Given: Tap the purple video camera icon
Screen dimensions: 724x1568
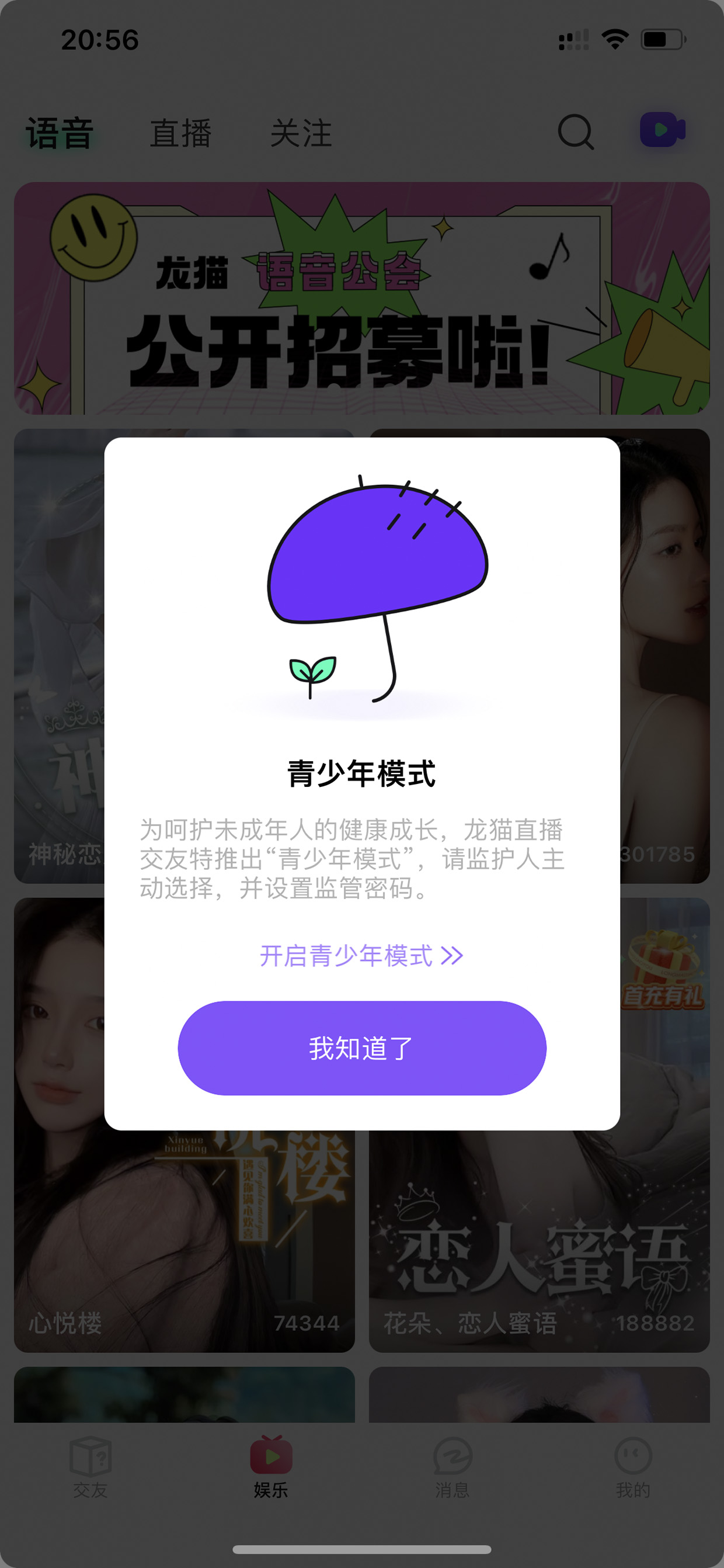Looking at the screenshot, I should (663, 130).
